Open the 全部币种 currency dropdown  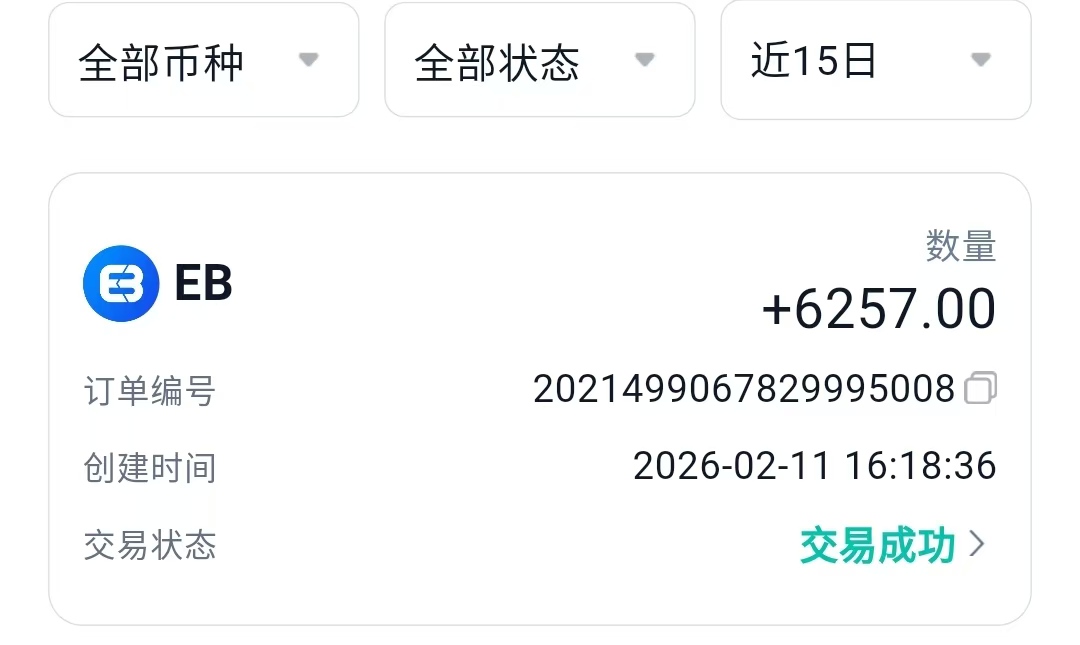pyautogui.click(x=203, y=62)
